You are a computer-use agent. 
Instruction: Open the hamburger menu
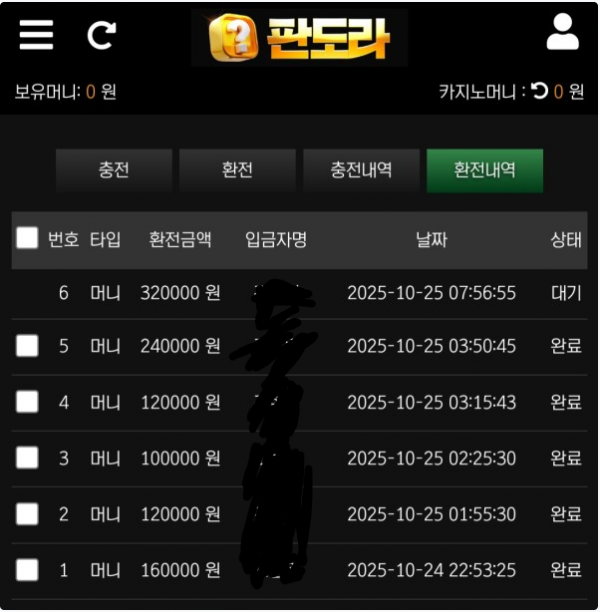click(36, 35)
